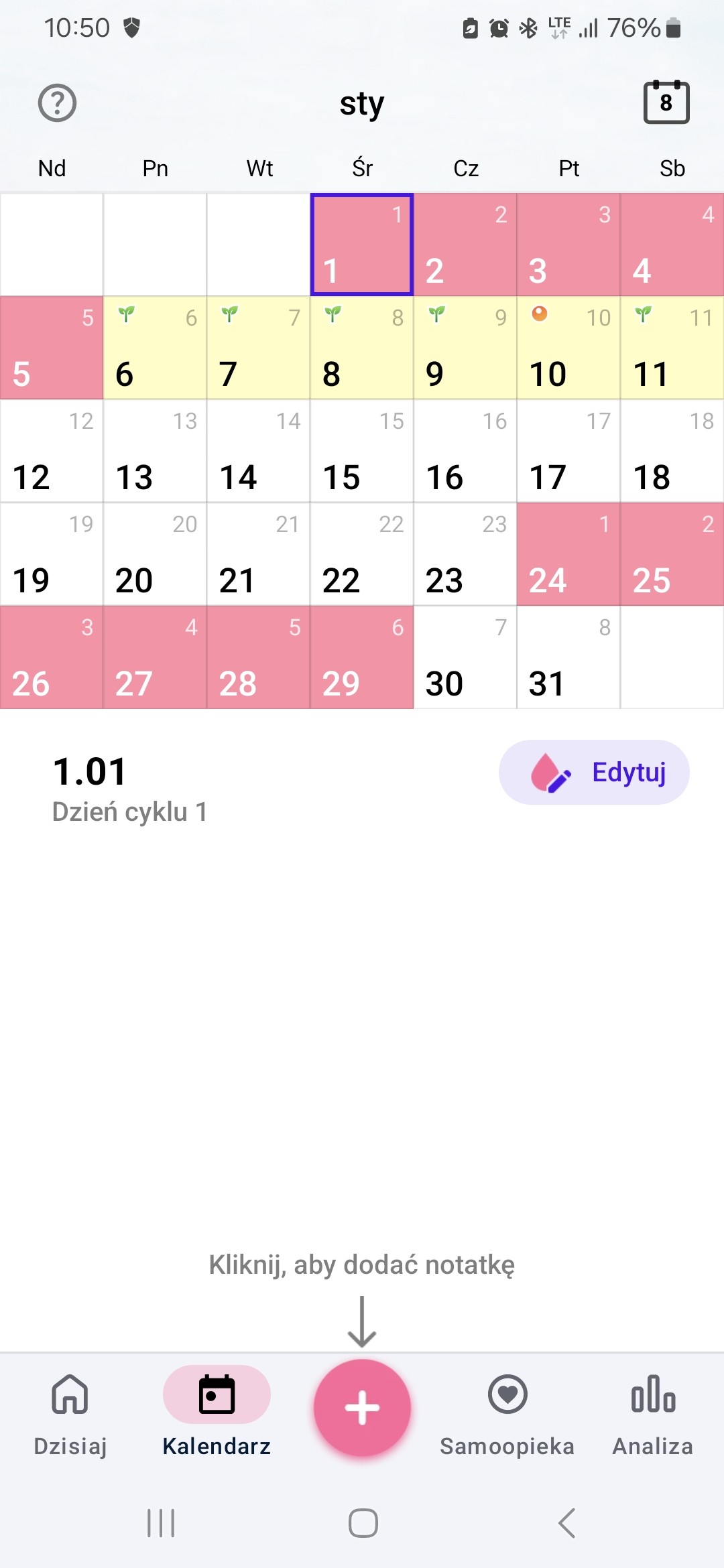This screenshot has height=1568, width=724.
Task: Open the help question mark icon
Action: pyautogui.click(x=58, y=103)
